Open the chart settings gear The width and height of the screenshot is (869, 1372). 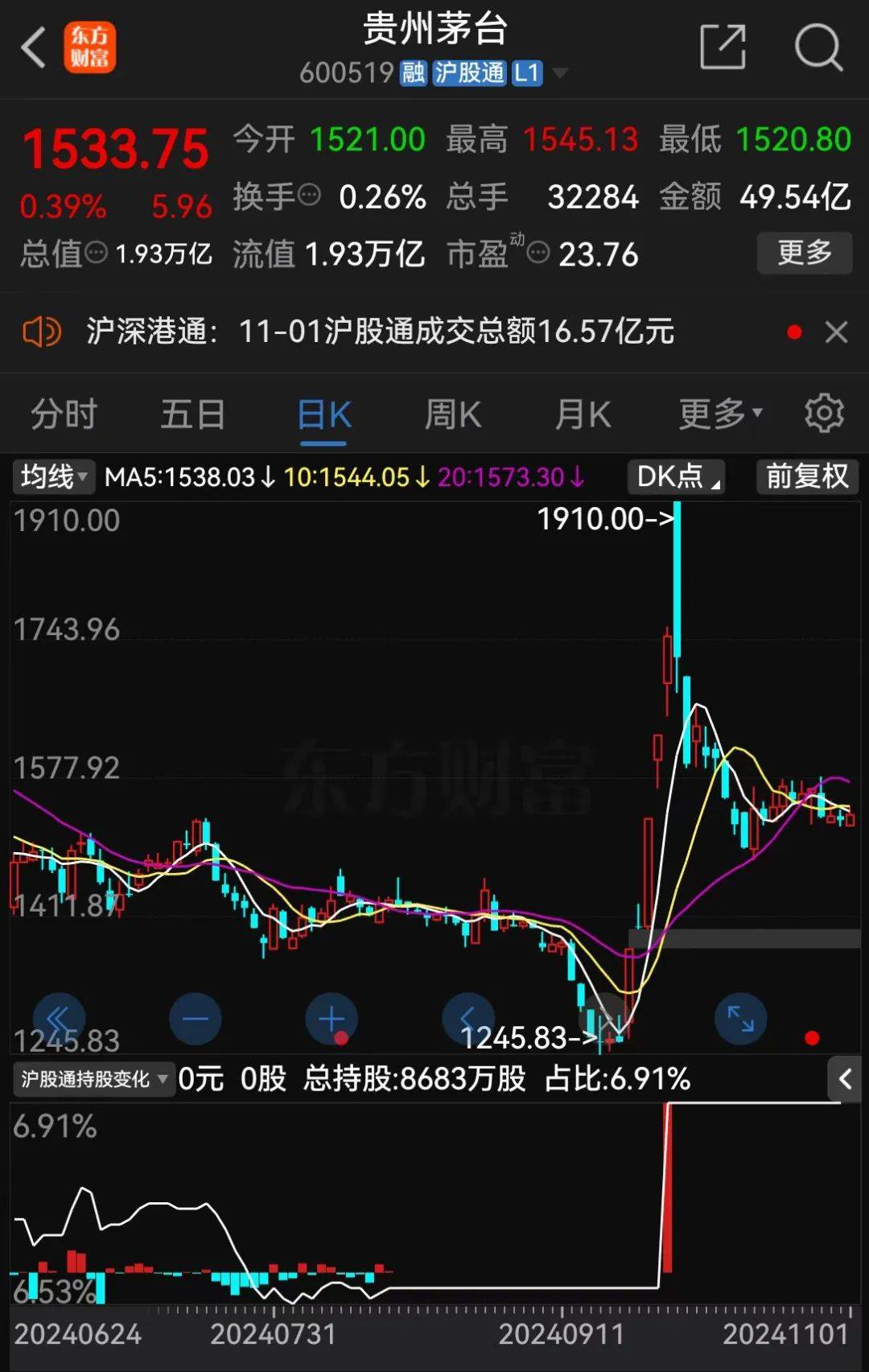(824, 413)
